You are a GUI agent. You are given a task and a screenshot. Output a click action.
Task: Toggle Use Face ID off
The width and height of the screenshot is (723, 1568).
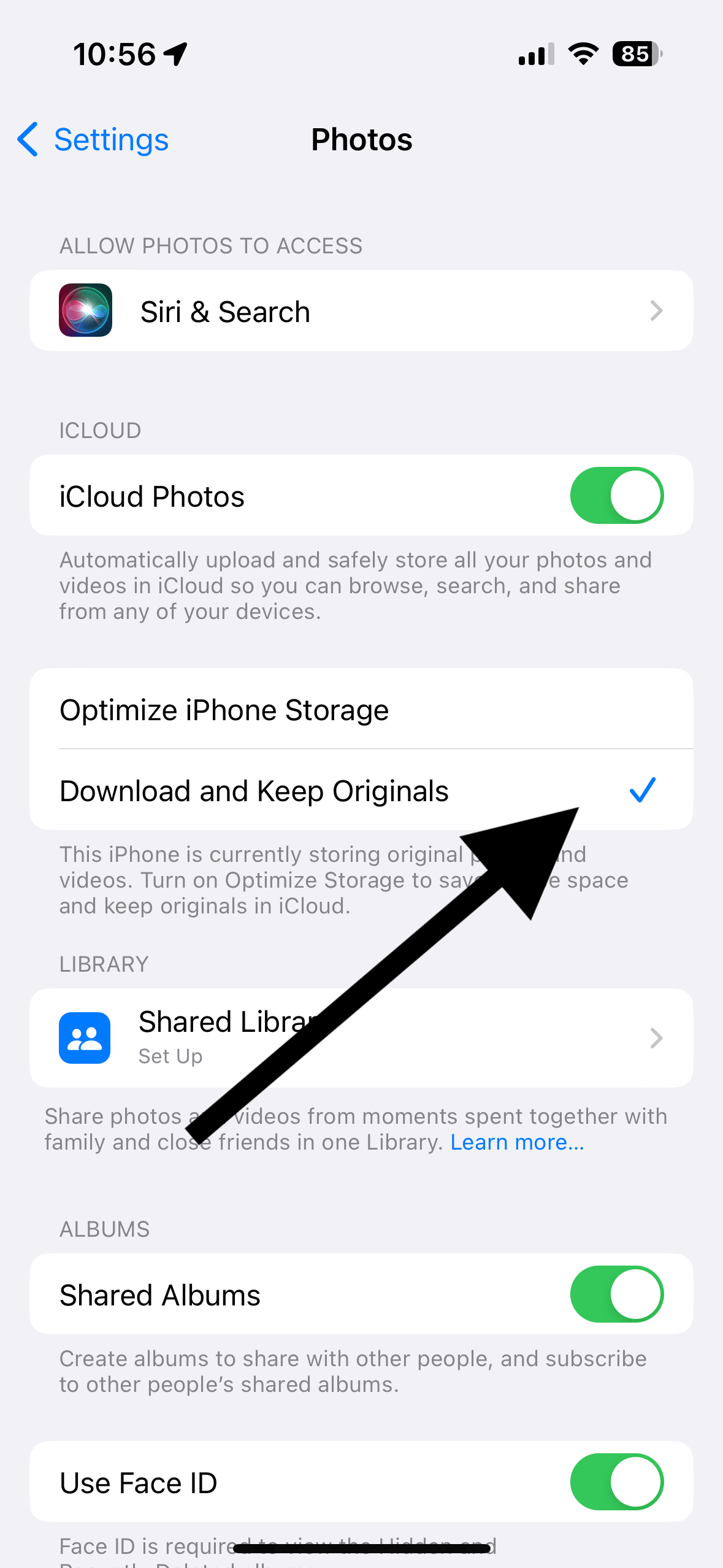(x=616, y=1482)
